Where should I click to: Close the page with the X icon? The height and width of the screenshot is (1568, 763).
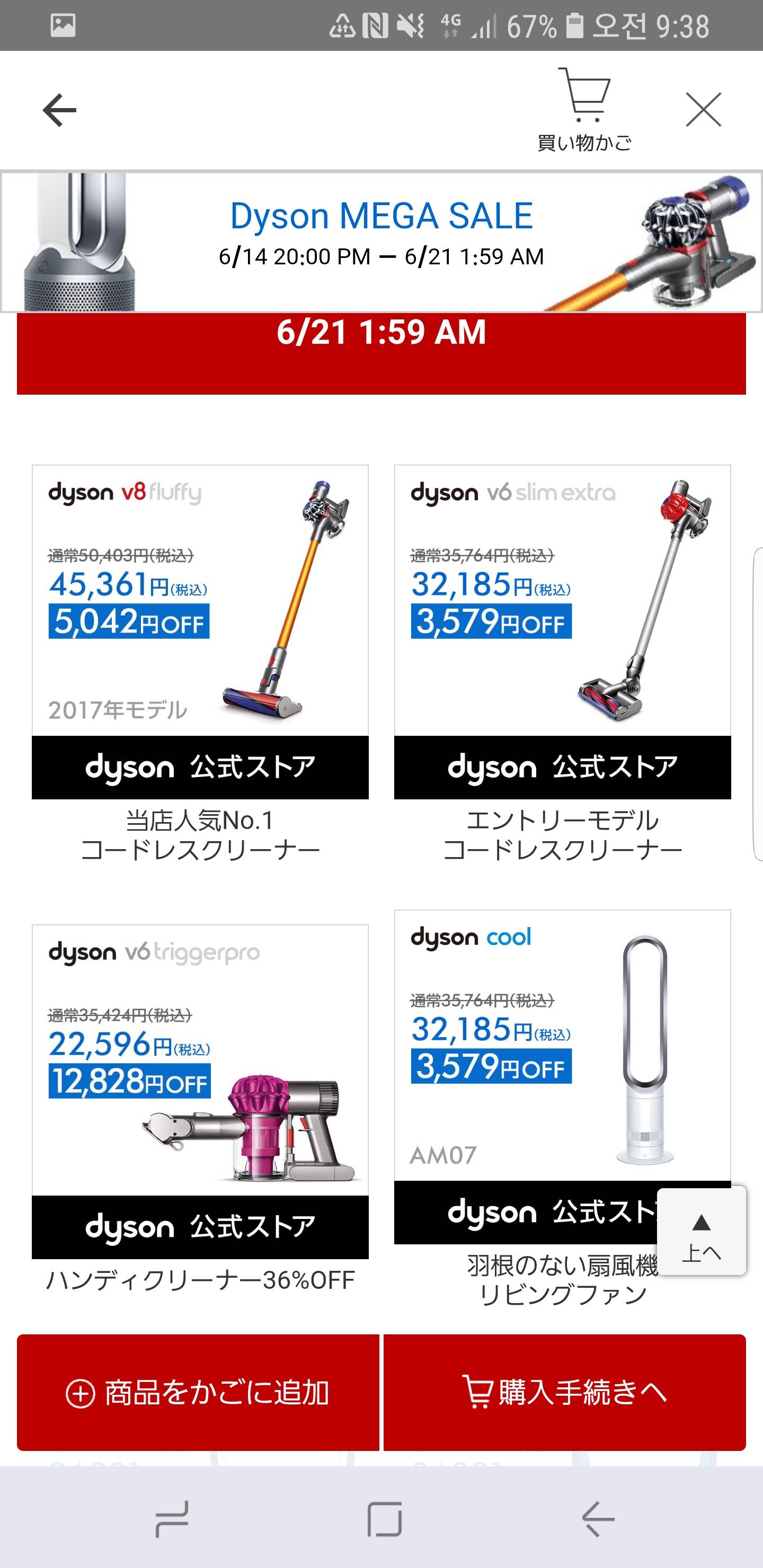pos(703,110)
